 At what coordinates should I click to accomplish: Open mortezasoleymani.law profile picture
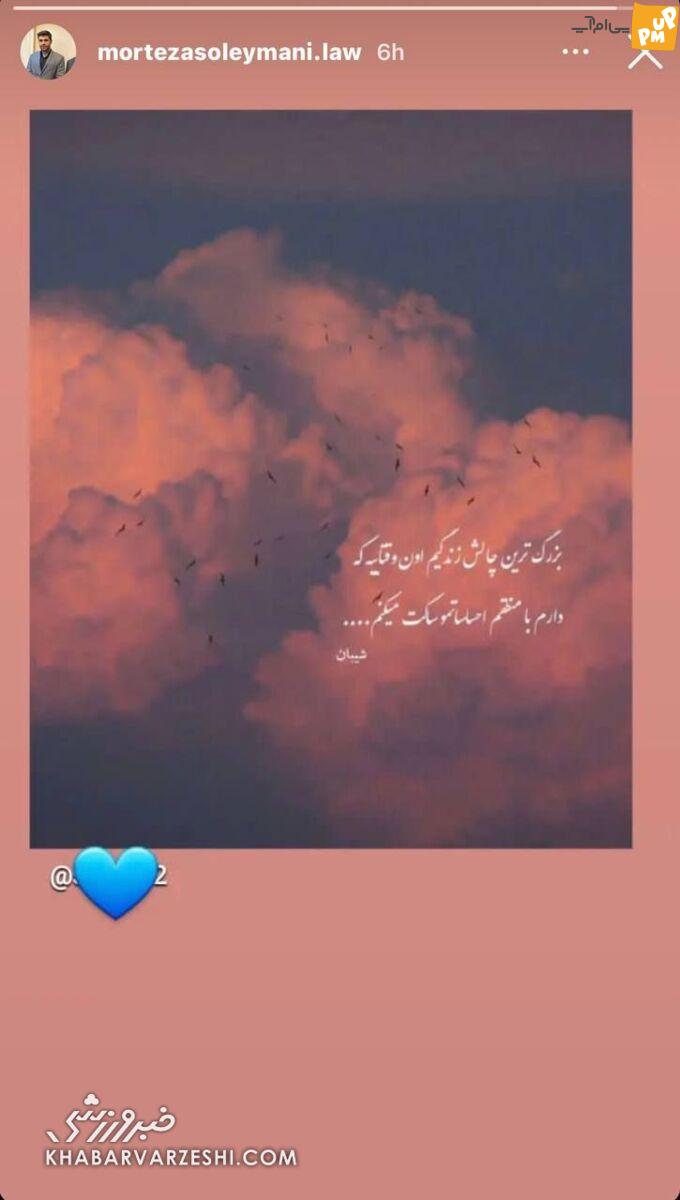48,51
